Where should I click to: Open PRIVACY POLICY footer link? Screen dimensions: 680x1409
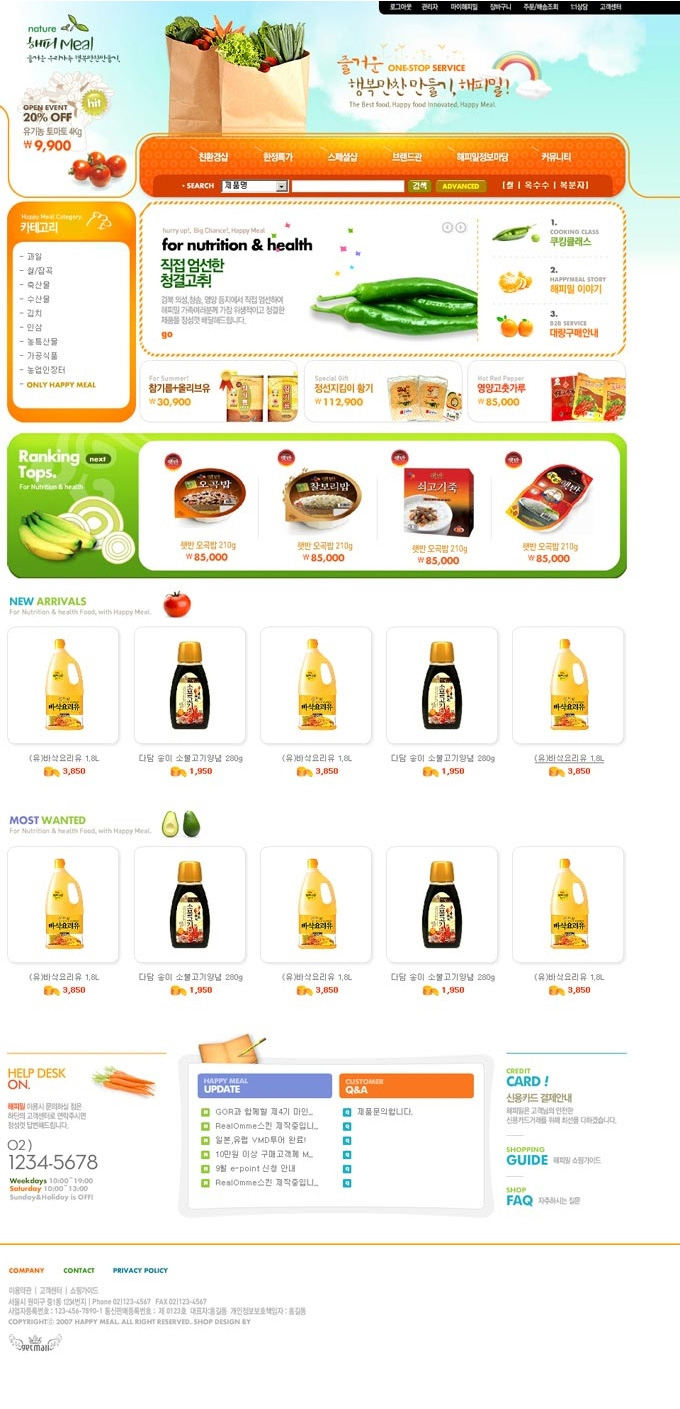140,1270
